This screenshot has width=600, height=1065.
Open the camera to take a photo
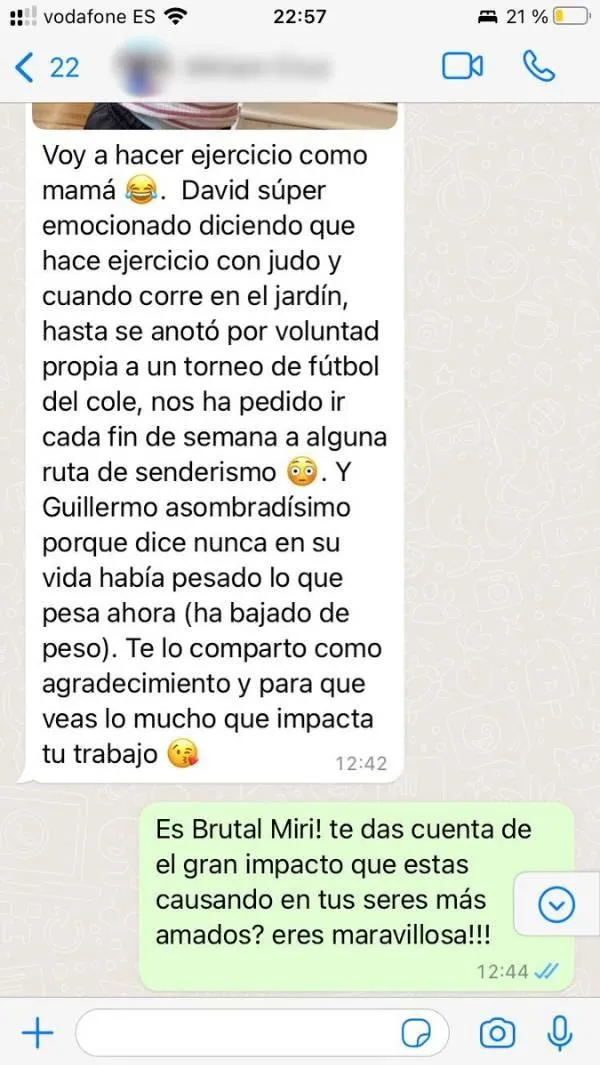point(497,1033)
